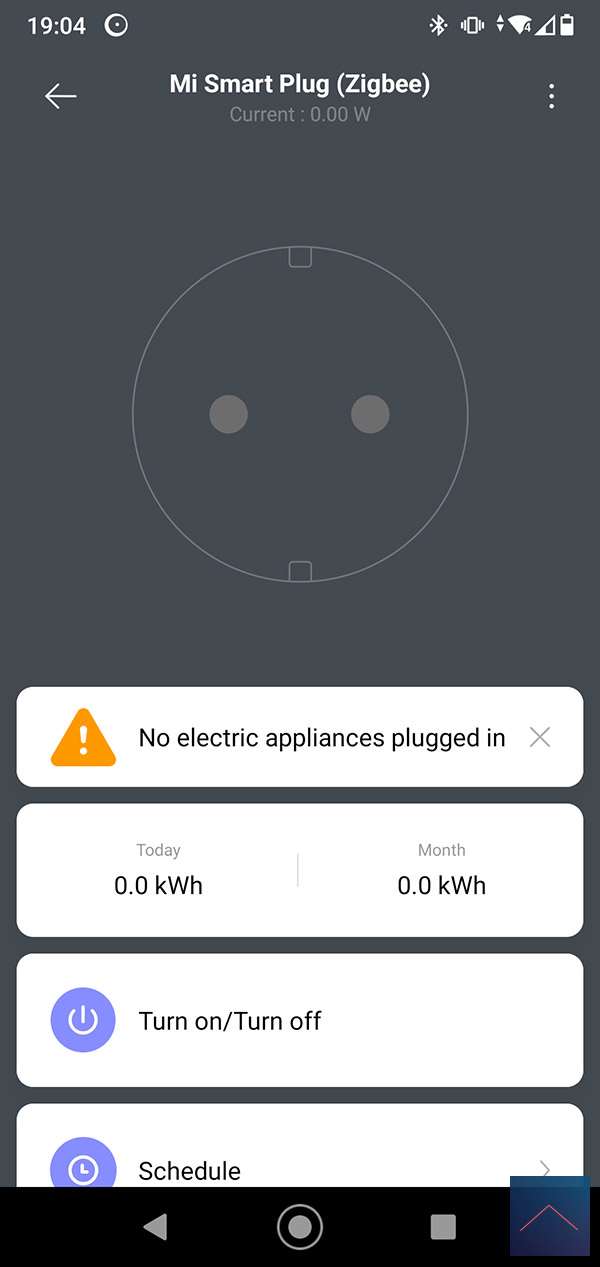View today and month energy usage card
The width and height of the screenshot is (600, 1267).
300,870
